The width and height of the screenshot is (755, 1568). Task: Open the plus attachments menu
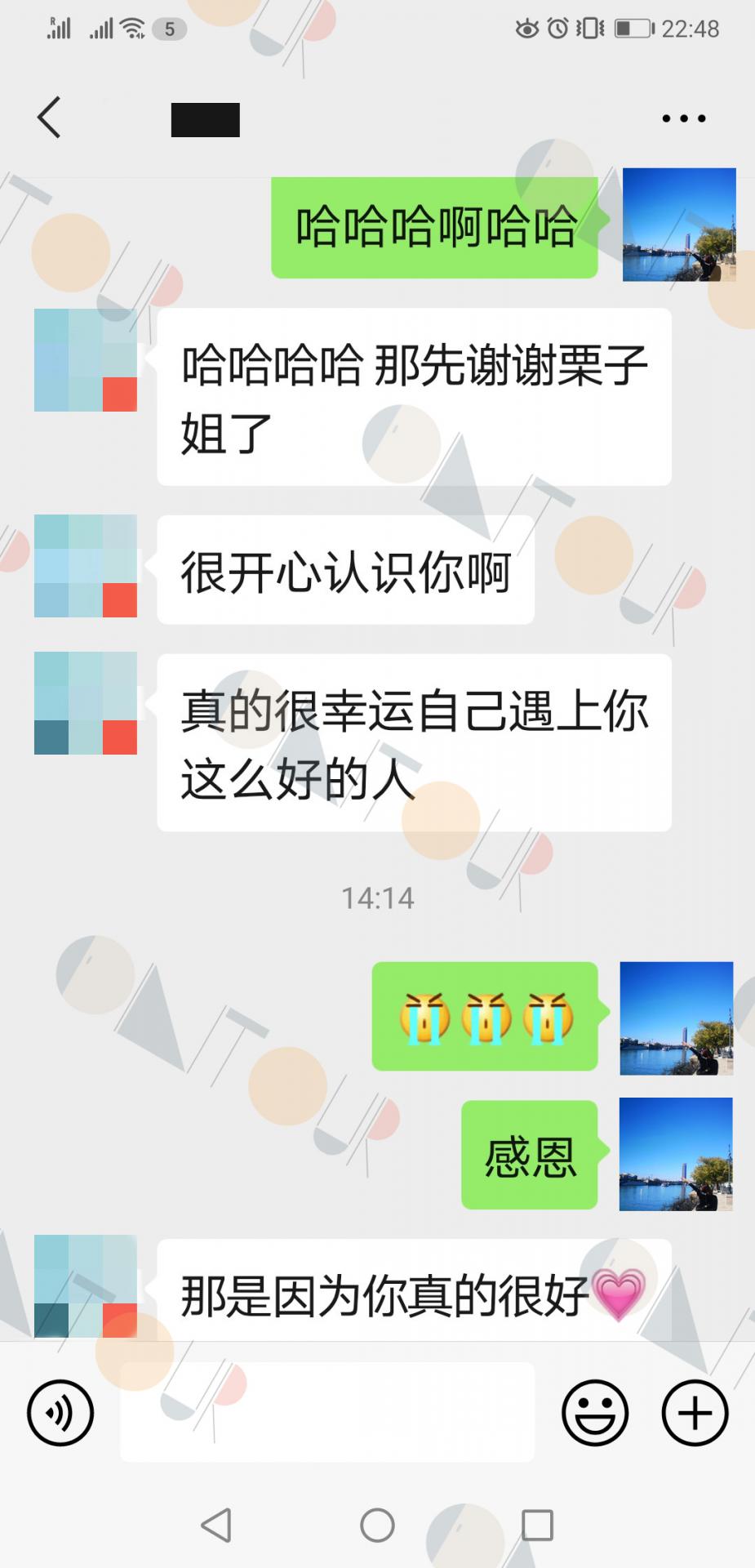click(x=695, y=1413)
